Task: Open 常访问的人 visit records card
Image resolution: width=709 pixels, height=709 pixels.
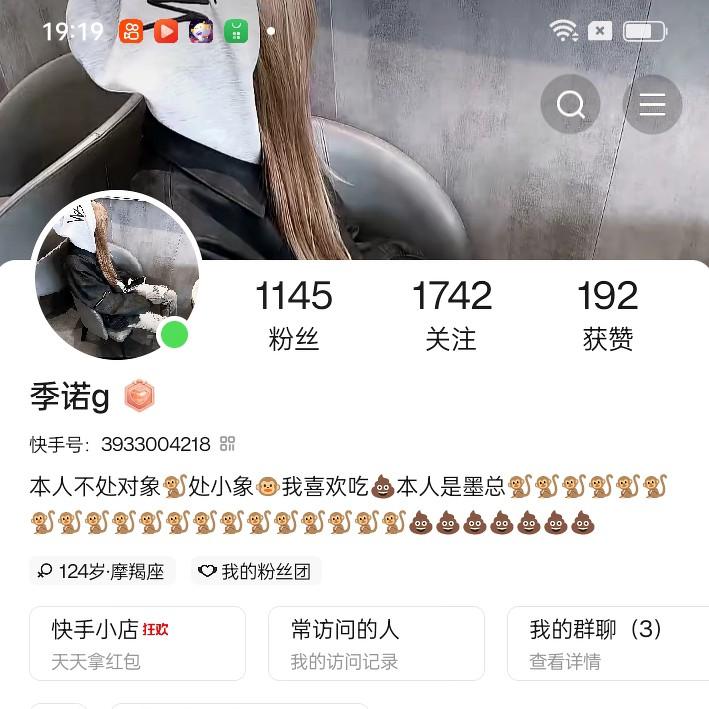Action: (x=375, y=643)
